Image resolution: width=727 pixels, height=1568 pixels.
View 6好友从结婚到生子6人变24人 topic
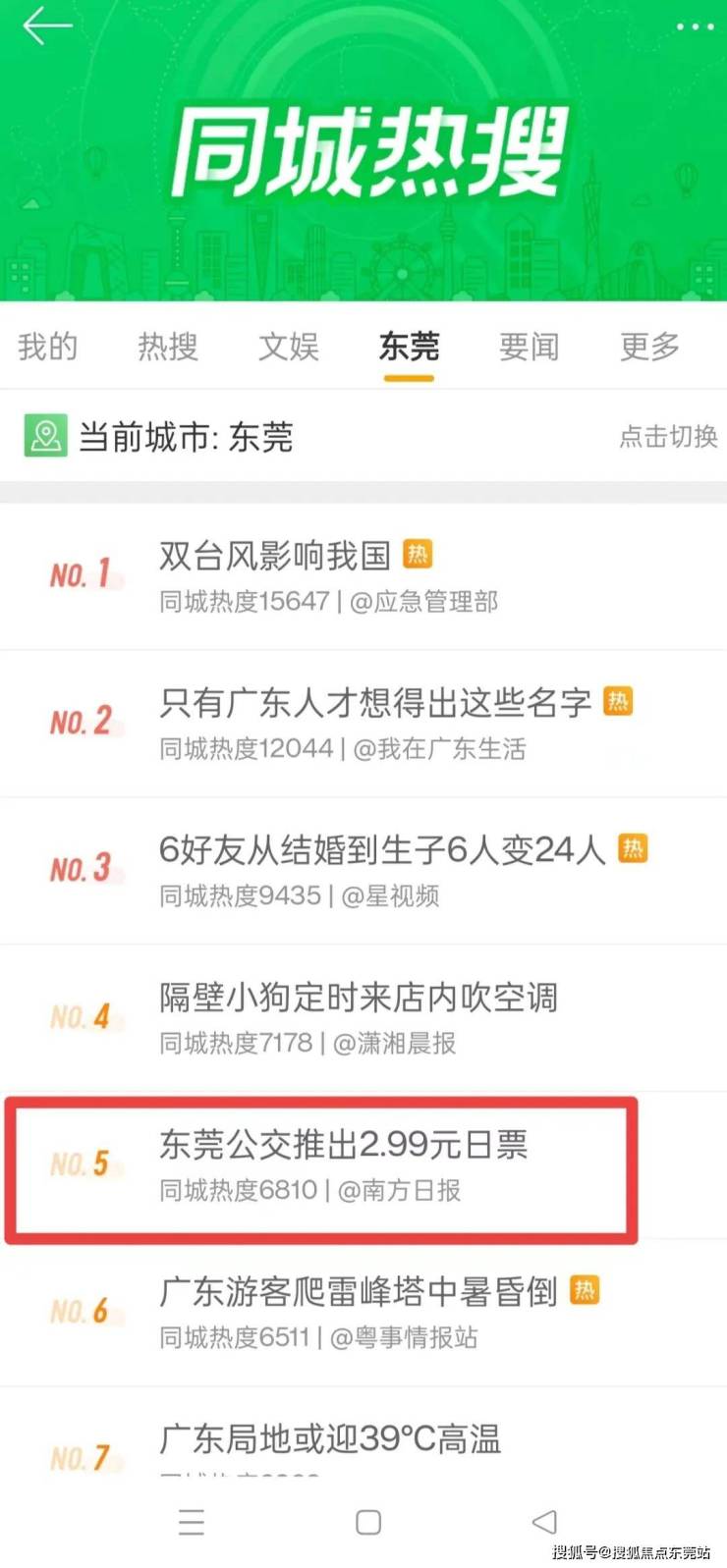[382, 850]
